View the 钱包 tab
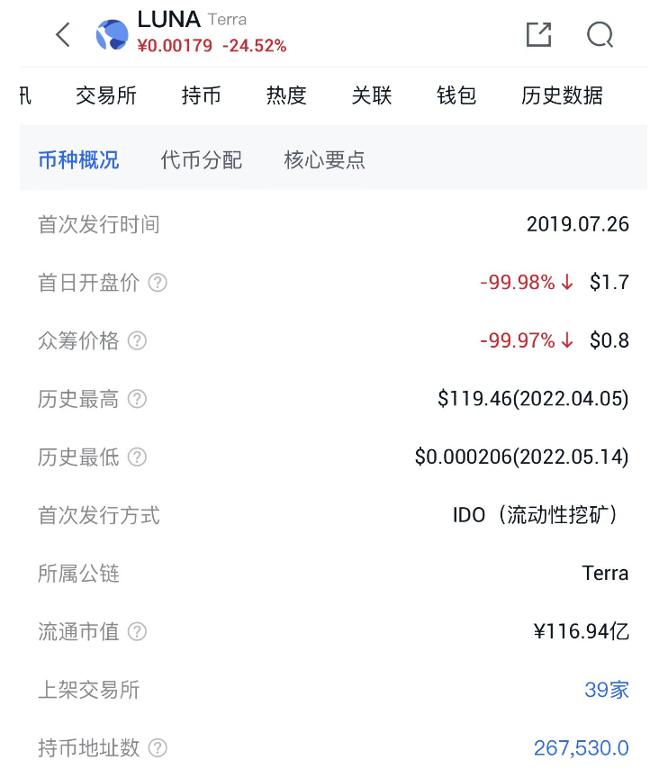 456,96
